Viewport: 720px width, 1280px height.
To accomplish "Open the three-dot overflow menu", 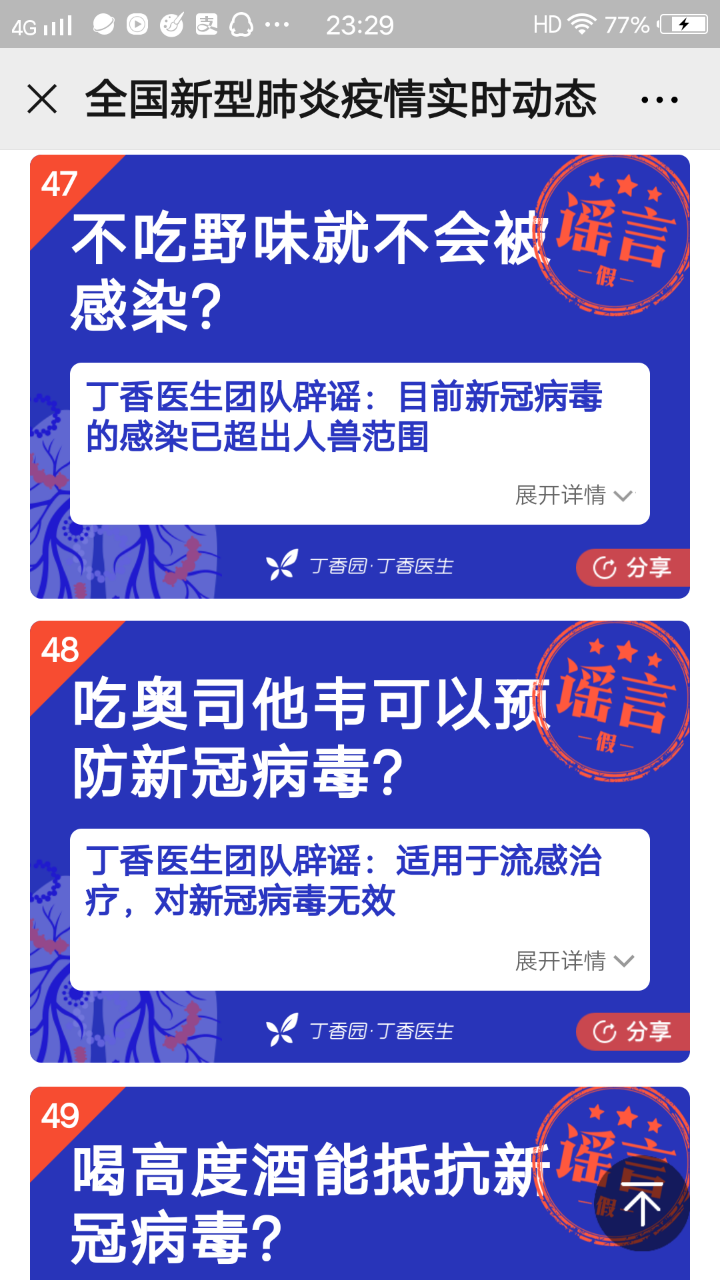I will (659, 99).
